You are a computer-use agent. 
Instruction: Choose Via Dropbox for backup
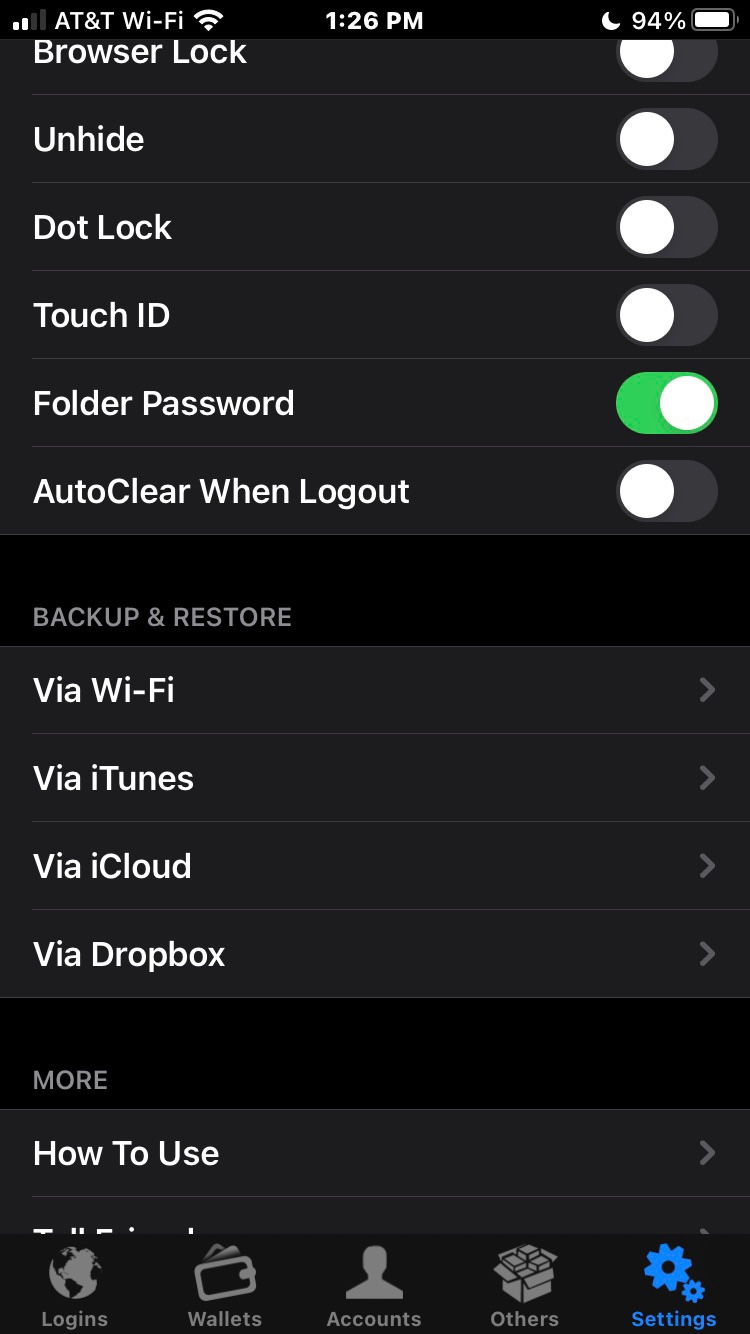(375, 954)
